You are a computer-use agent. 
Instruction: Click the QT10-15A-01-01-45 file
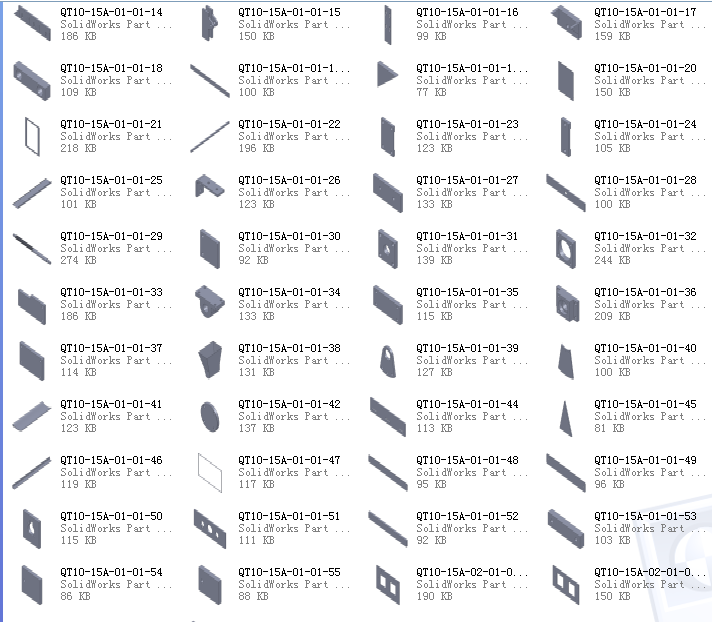(645, 405)
